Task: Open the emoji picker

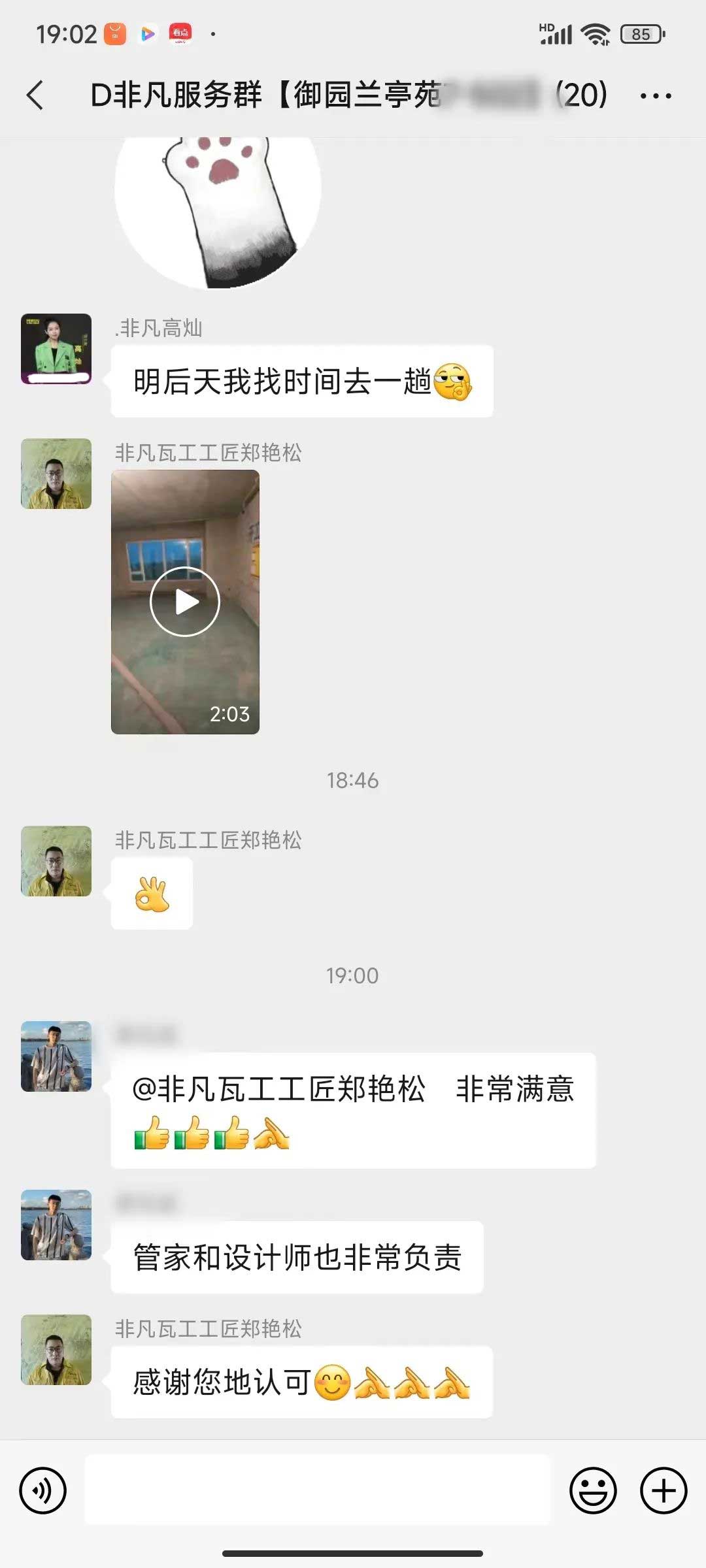Action: click(593, 1490)
